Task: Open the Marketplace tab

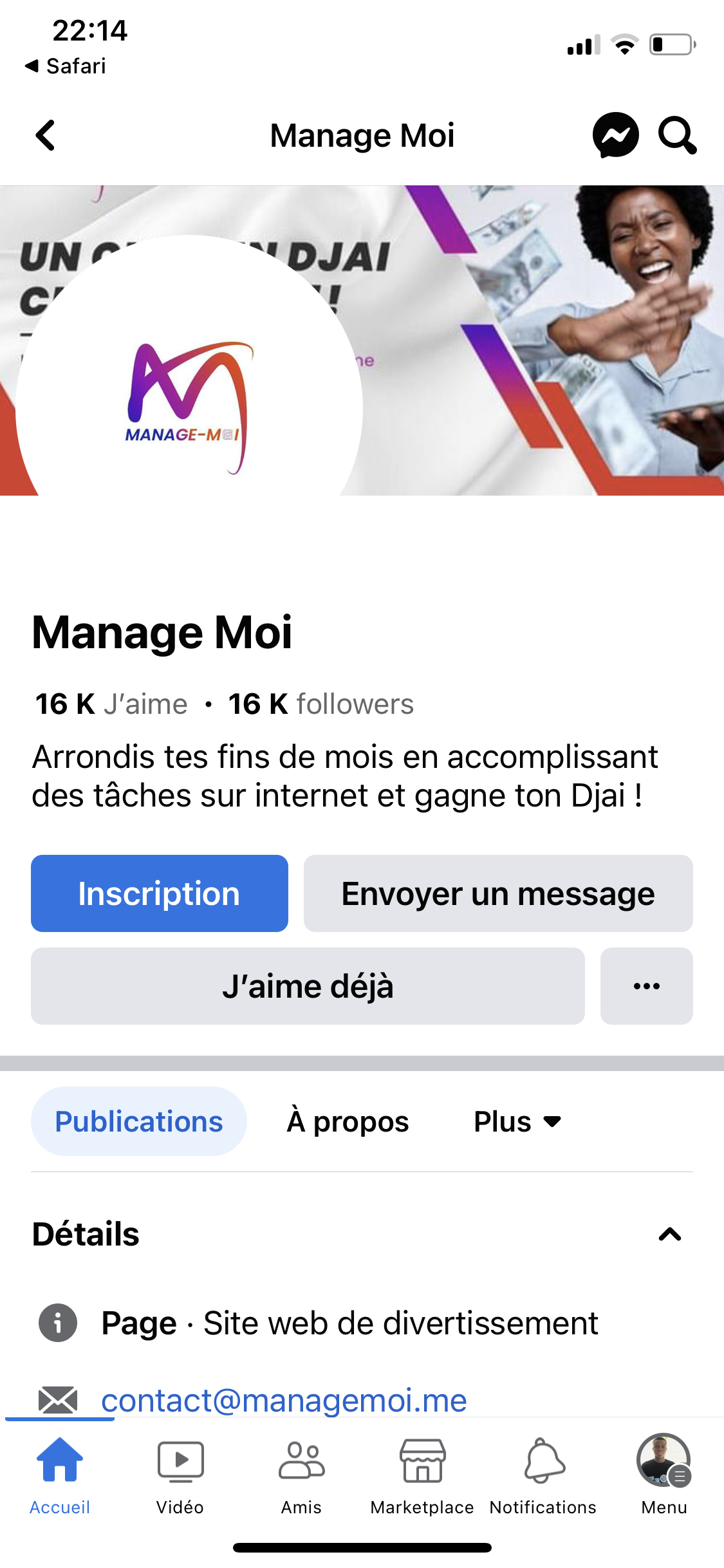Action: pos(422,1474)
